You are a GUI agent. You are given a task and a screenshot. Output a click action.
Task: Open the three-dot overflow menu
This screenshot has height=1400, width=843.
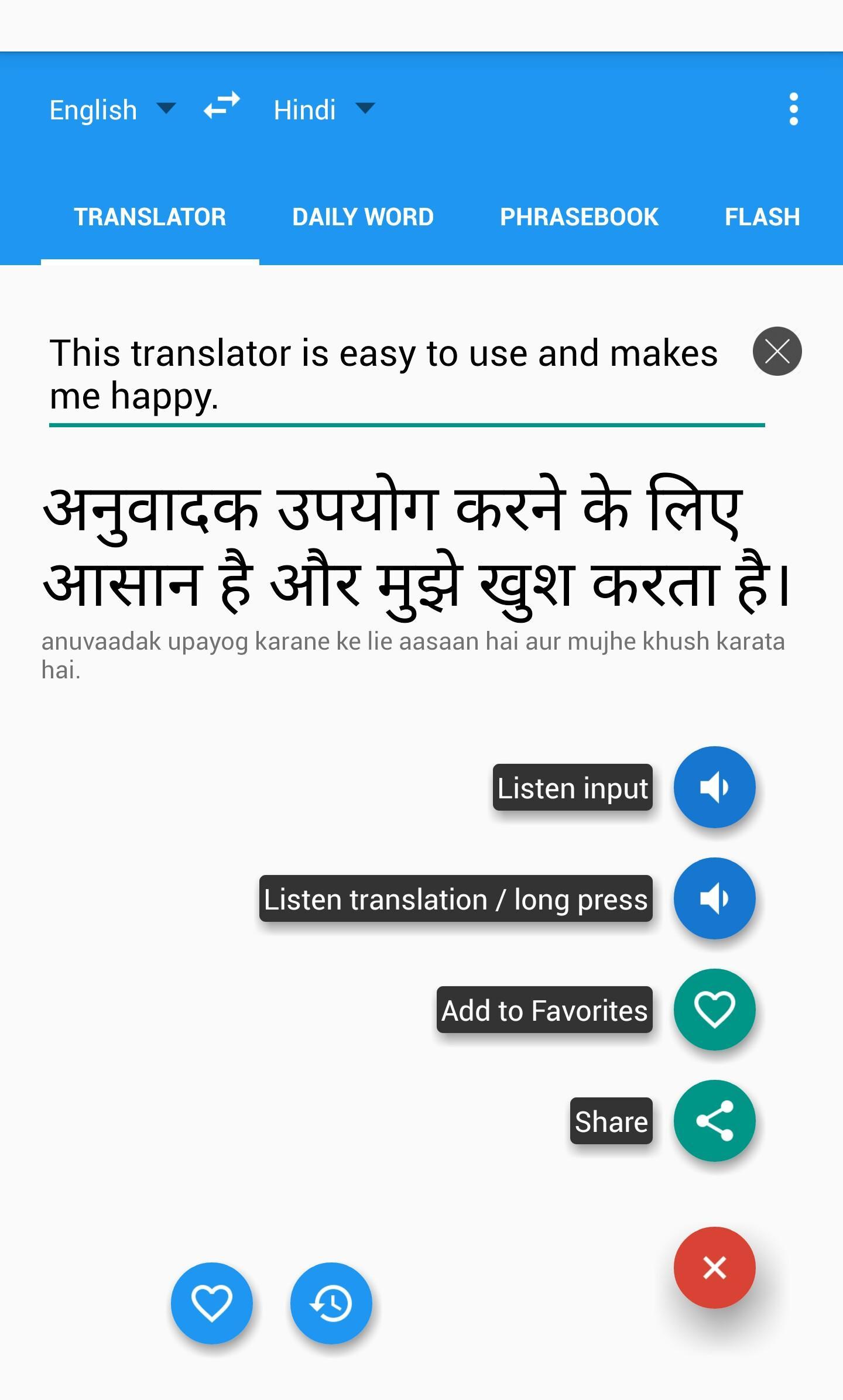click(x=793, y=109)
